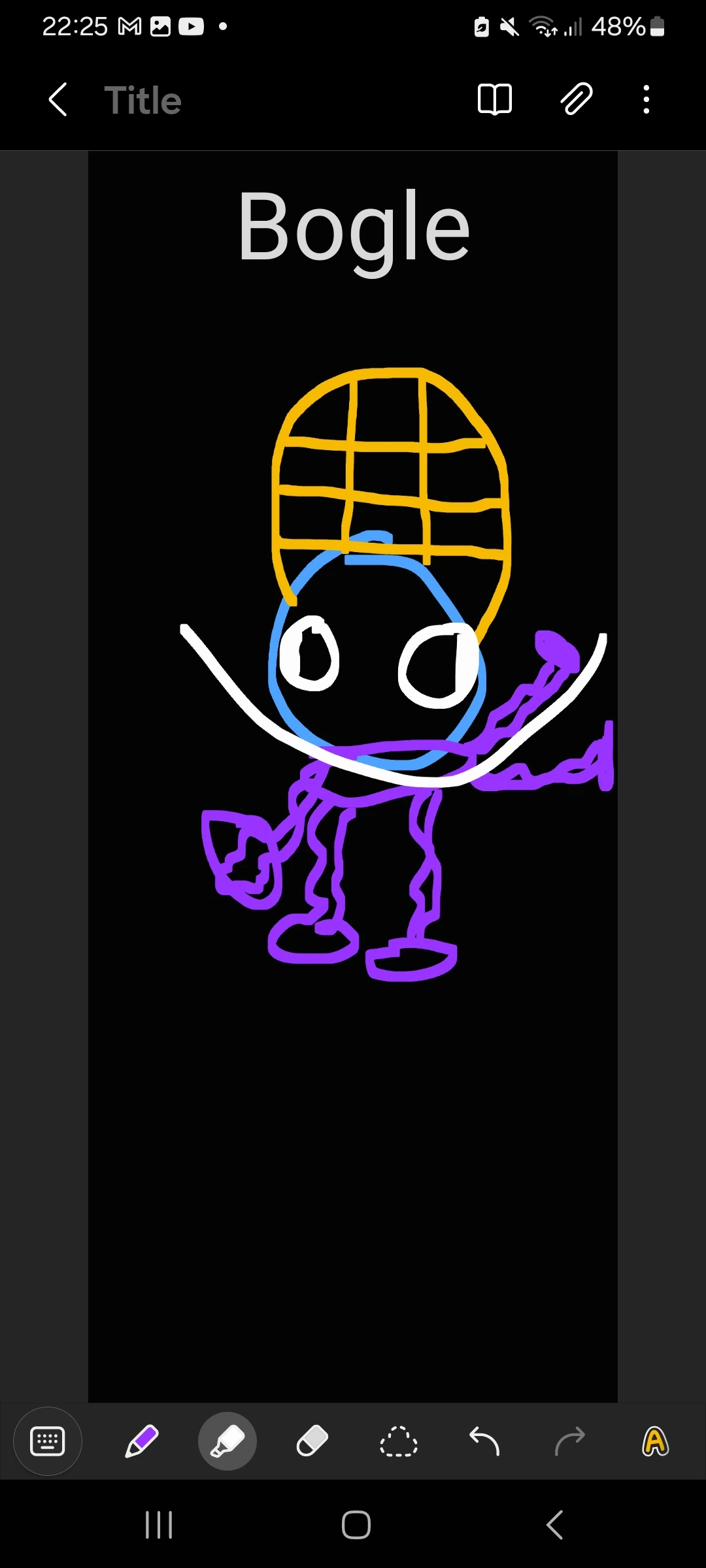This screenshot has width=706, height=1568.
Task: Attach a file with the paperclip icon
Action: [x=576, y=99]
